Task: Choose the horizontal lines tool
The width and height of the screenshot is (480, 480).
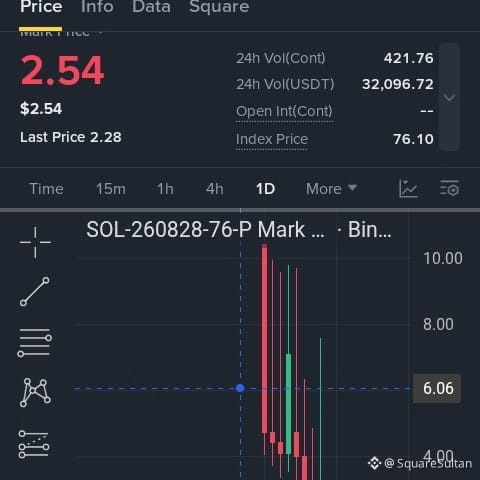Action: [35, 343]
